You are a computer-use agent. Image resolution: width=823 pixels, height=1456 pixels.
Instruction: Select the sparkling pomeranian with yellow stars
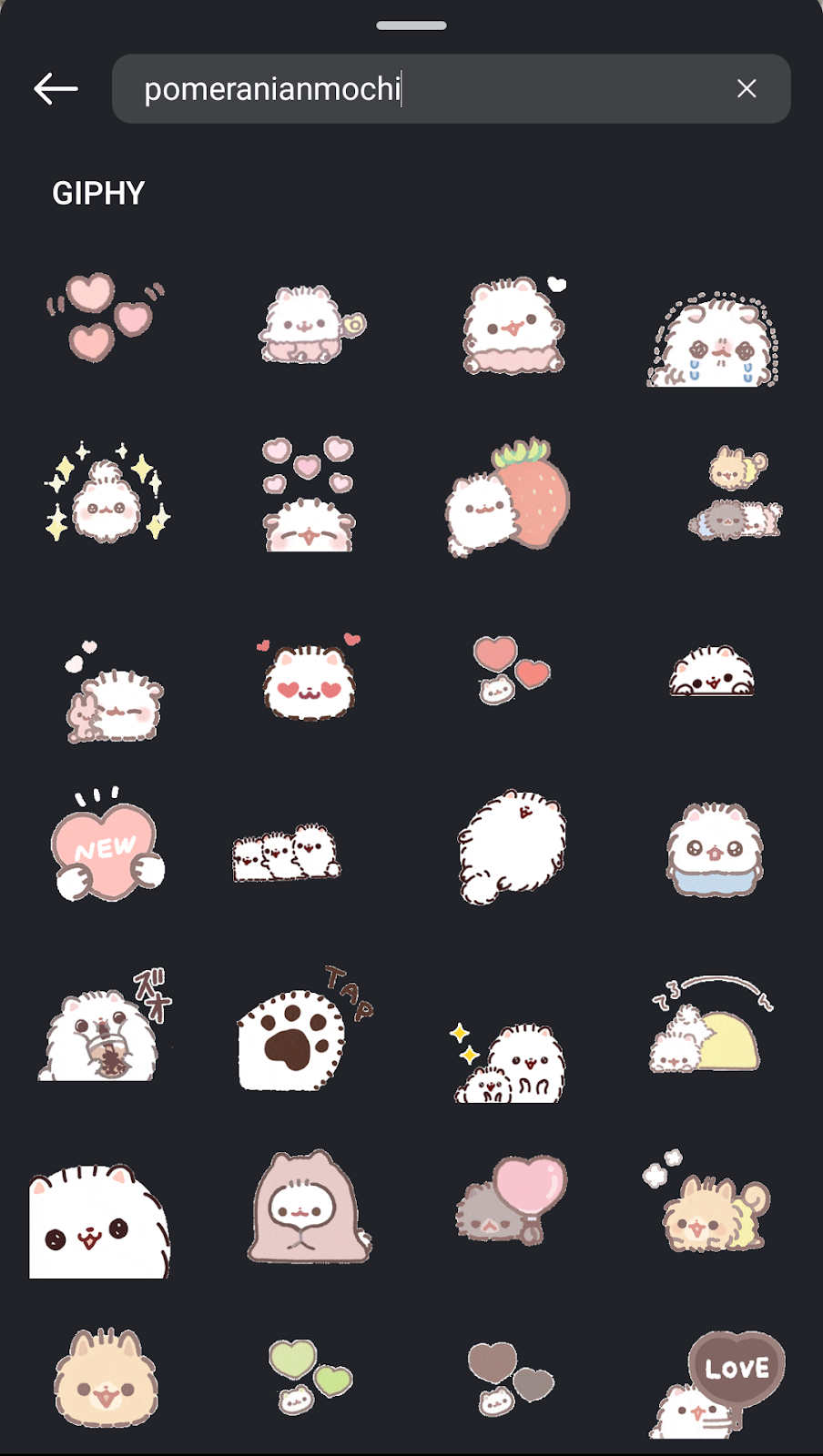click(x=107, y=494)
